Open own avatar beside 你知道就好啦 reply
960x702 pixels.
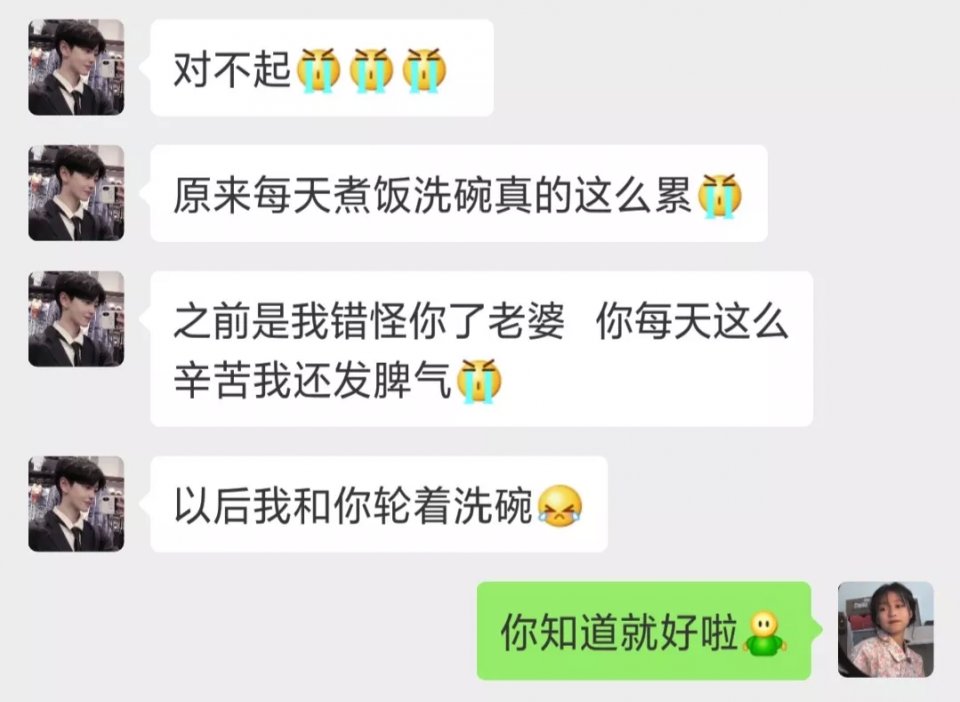pos(885,630)
